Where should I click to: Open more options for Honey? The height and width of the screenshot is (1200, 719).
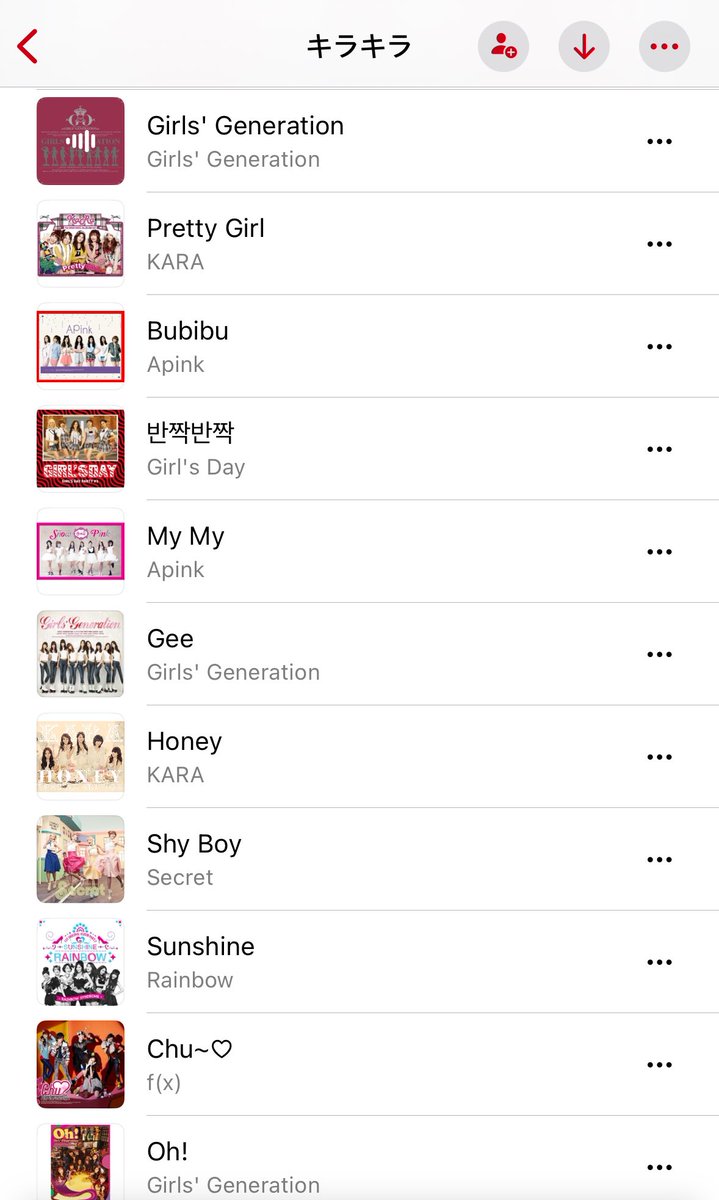(x=659, y=757)
